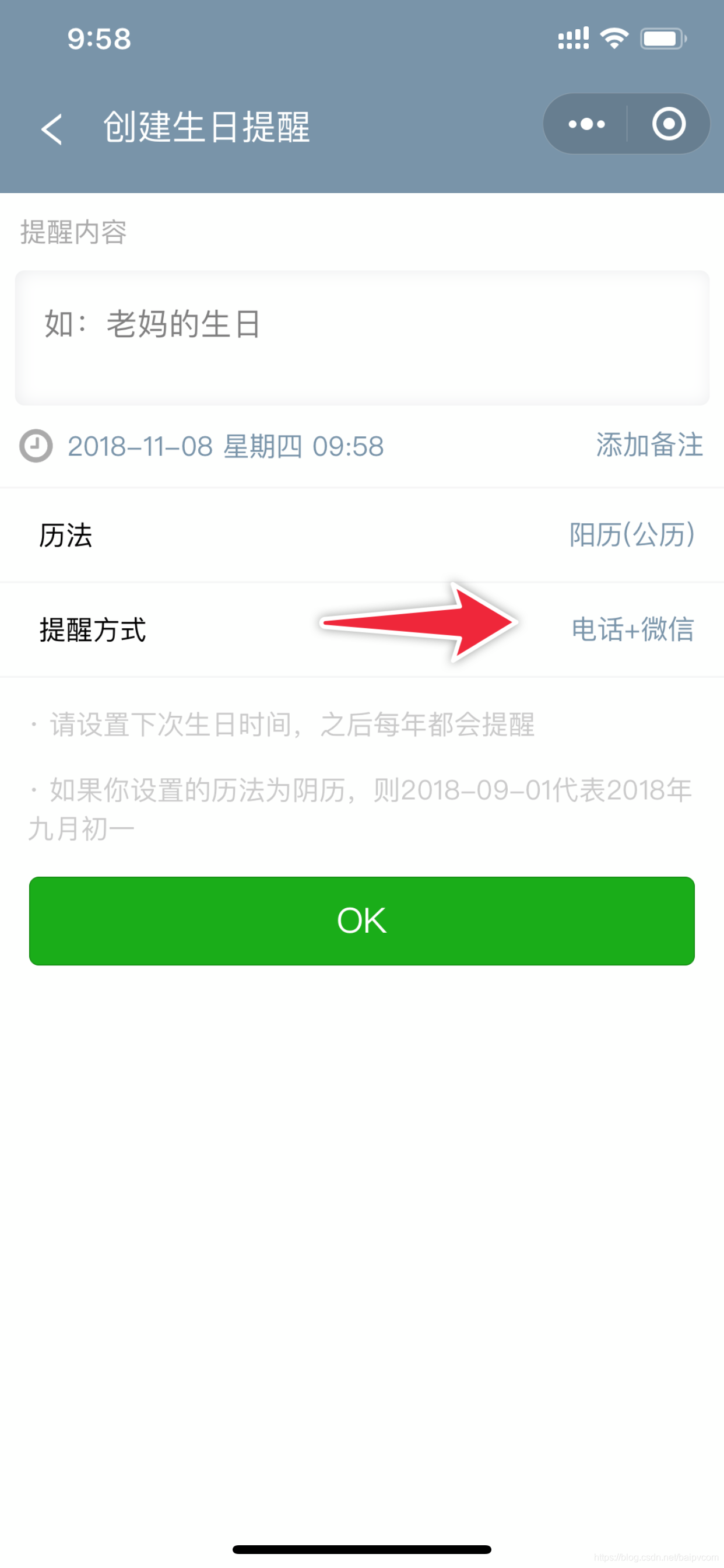Click the Wi-Fi icon in status bar
The height and width of the screenshot is (1568, 724).
pos(614,38)
